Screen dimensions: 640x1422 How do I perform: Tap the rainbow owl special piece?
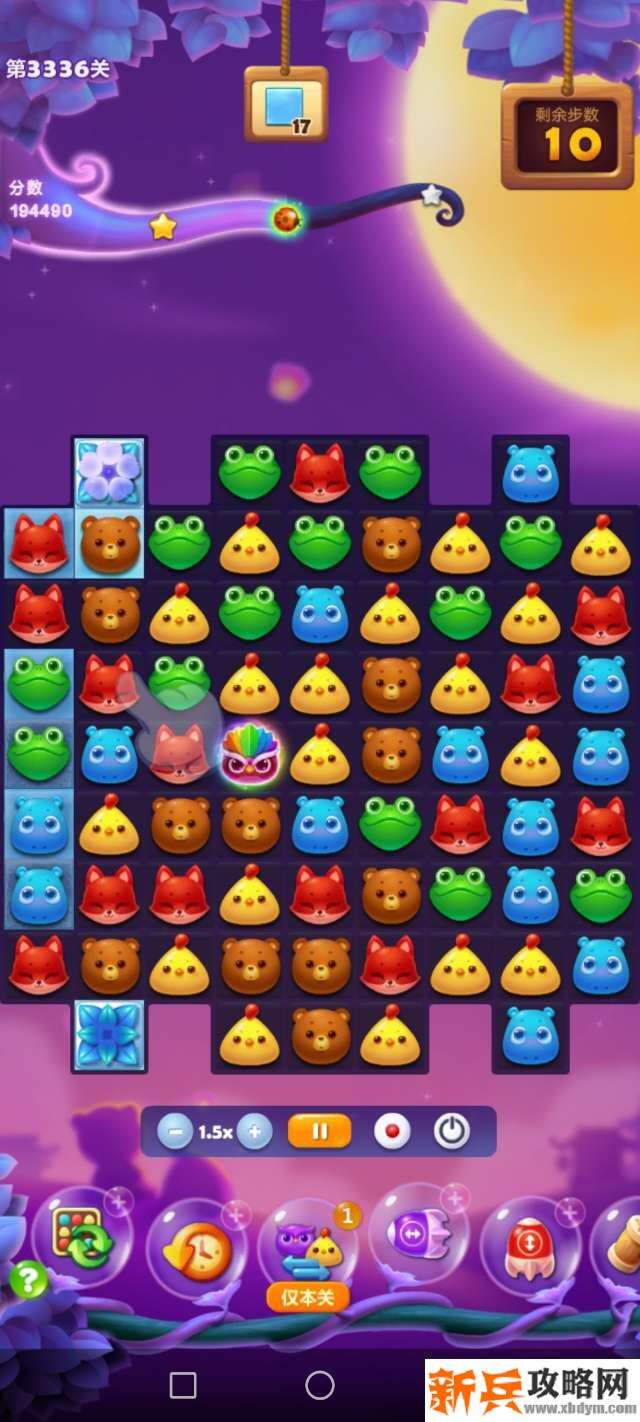point(249,754)
